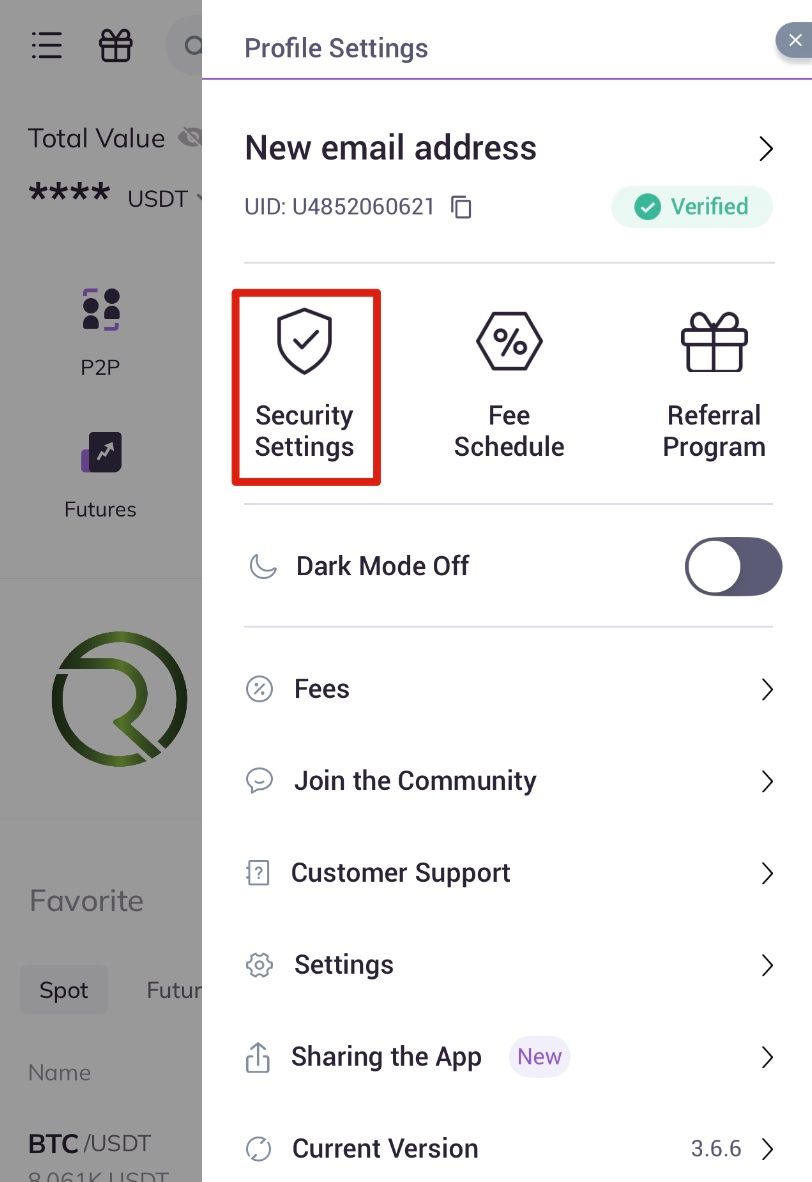Open the Referral Program
Screen dimensions: 812x1182
click(x=714, y=387)
